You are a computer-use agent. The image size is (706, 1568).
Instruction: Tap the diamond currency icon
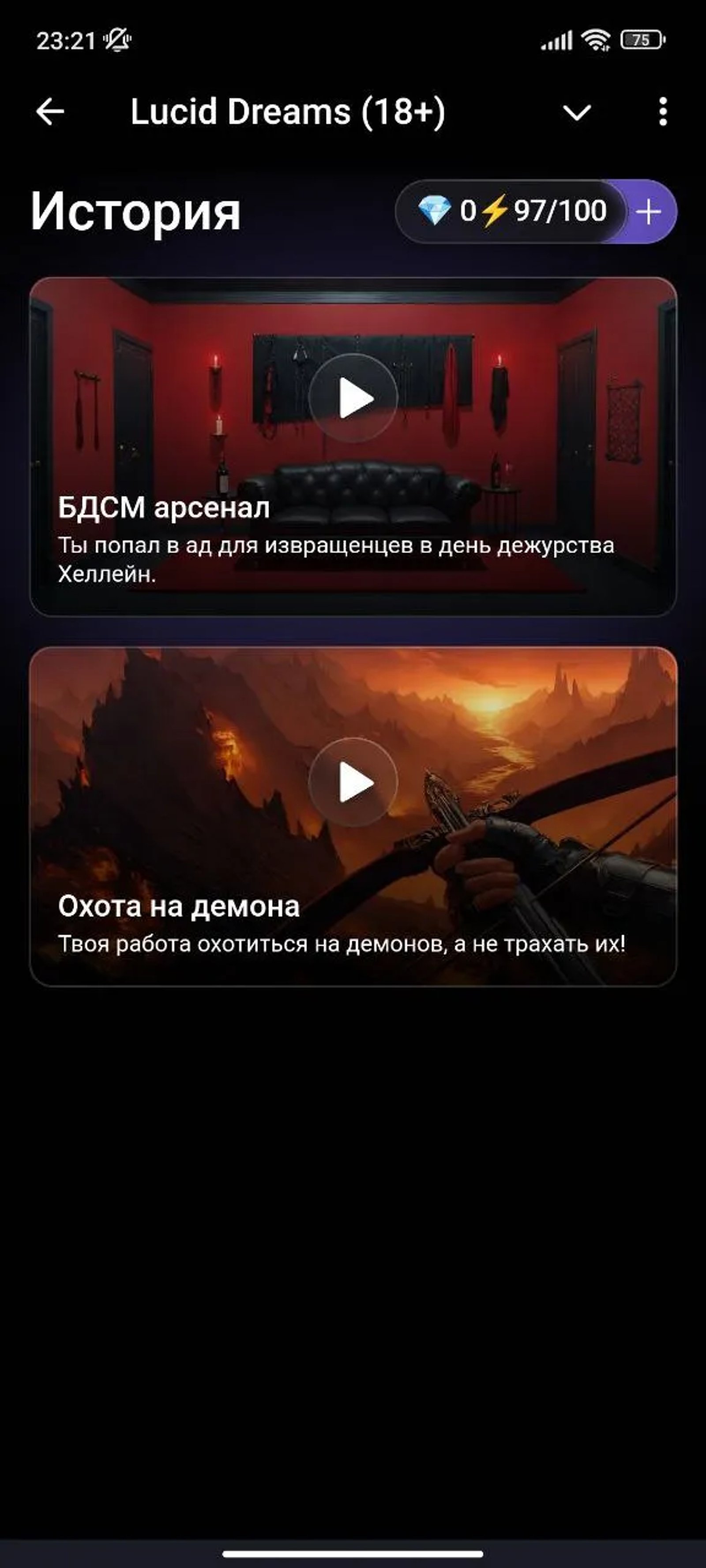pyautogui.click(x=434, y=211)
